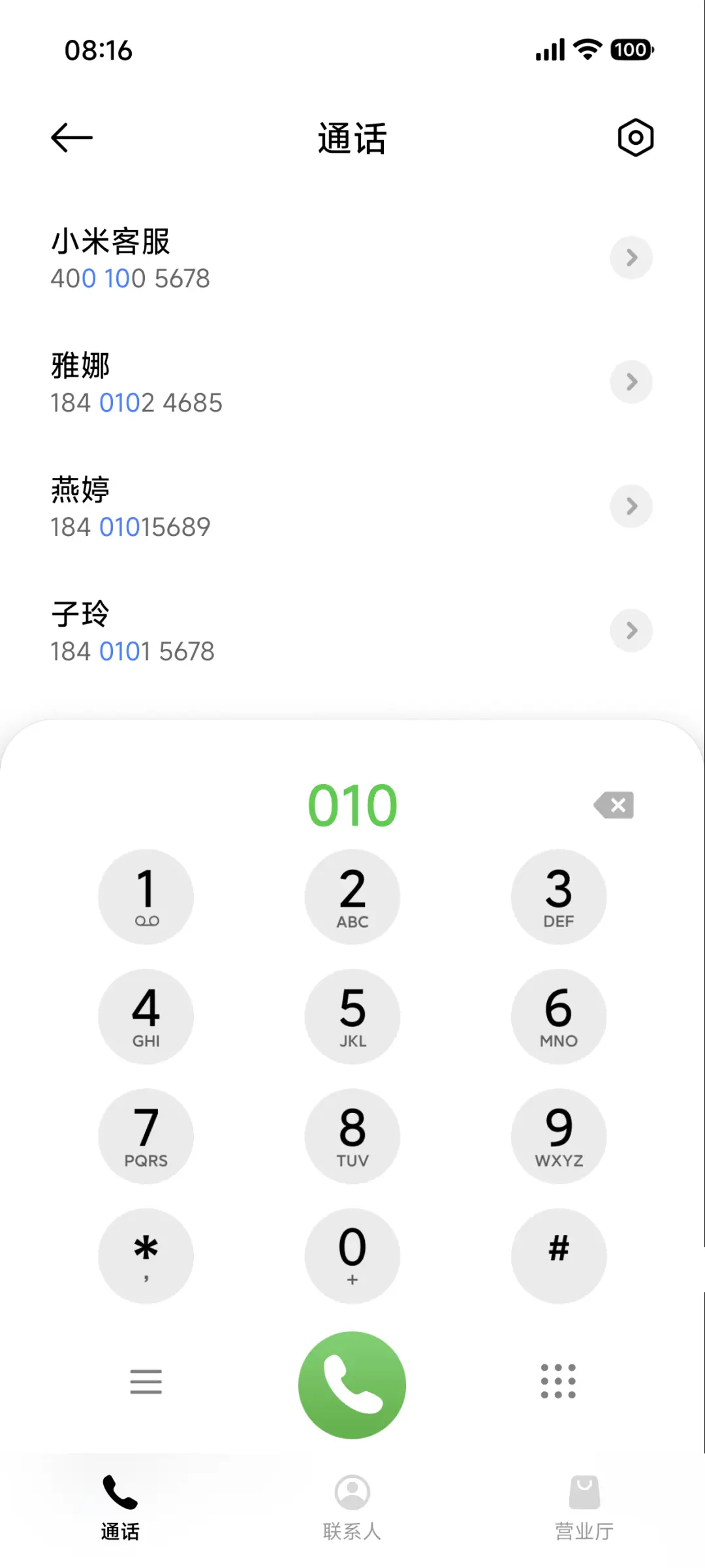Select the 通话 tab at the bottom
This screenshot has height=1568, width=705.
tap(119, 1508)
